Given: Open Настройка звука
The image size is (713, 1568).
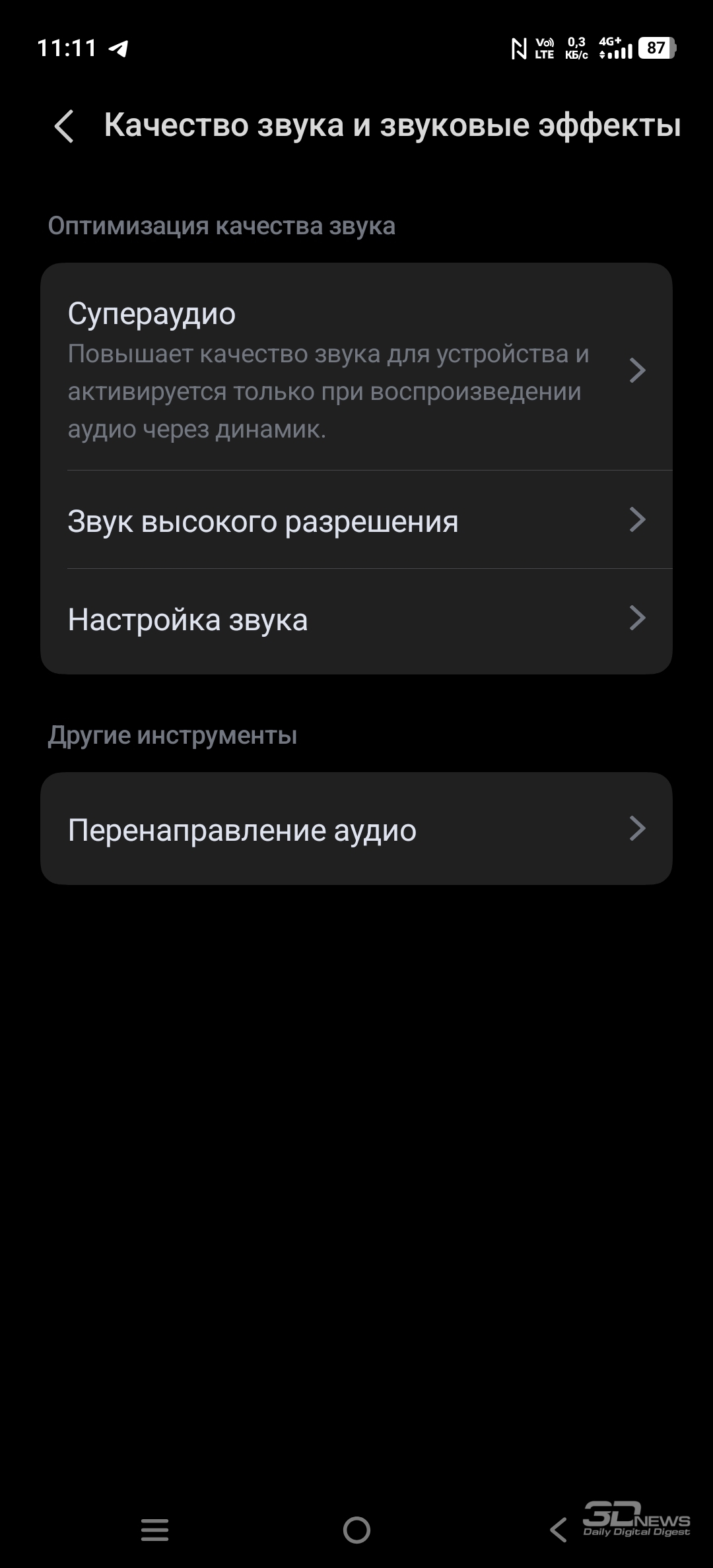Looking at the screenshot, I should tap(356, 620).
